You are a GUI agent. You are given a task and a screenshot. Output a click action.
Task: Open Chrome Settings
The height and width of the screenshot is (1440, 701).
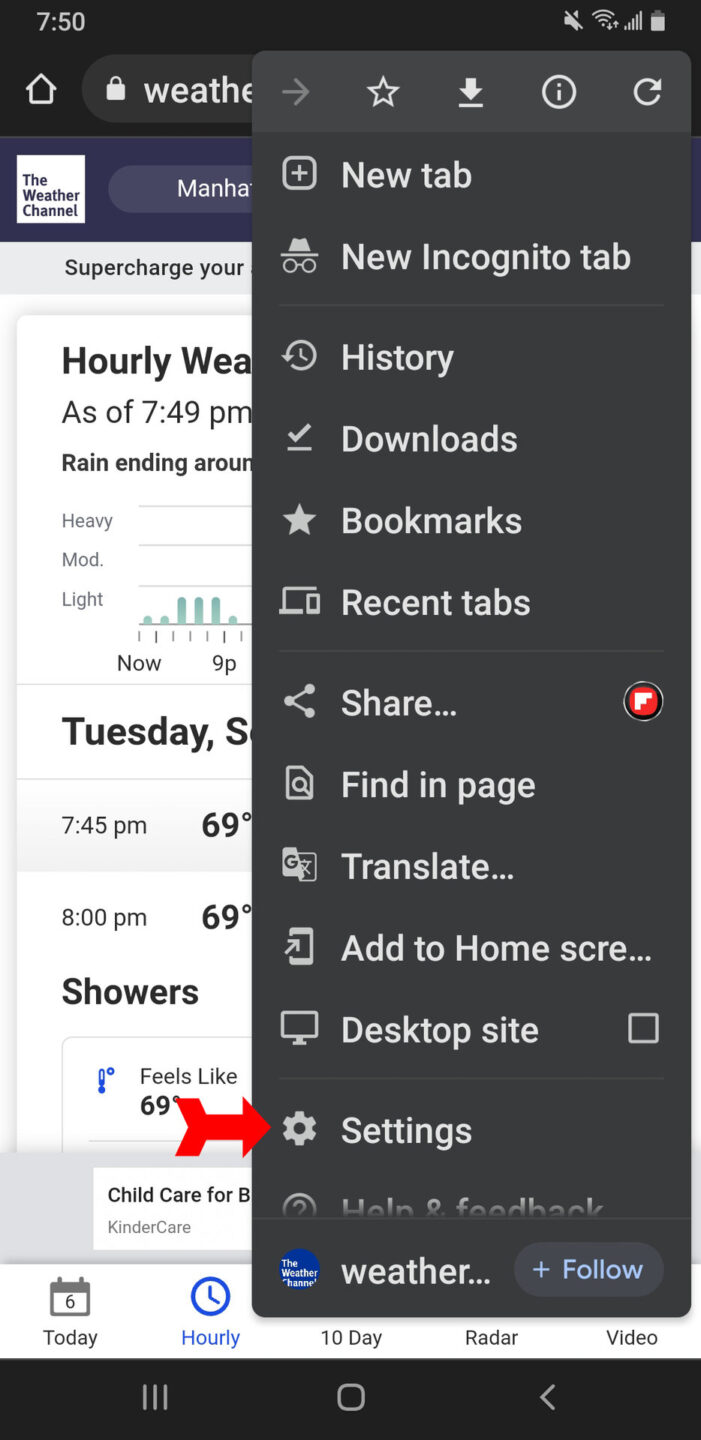(x=471, y=1131)
